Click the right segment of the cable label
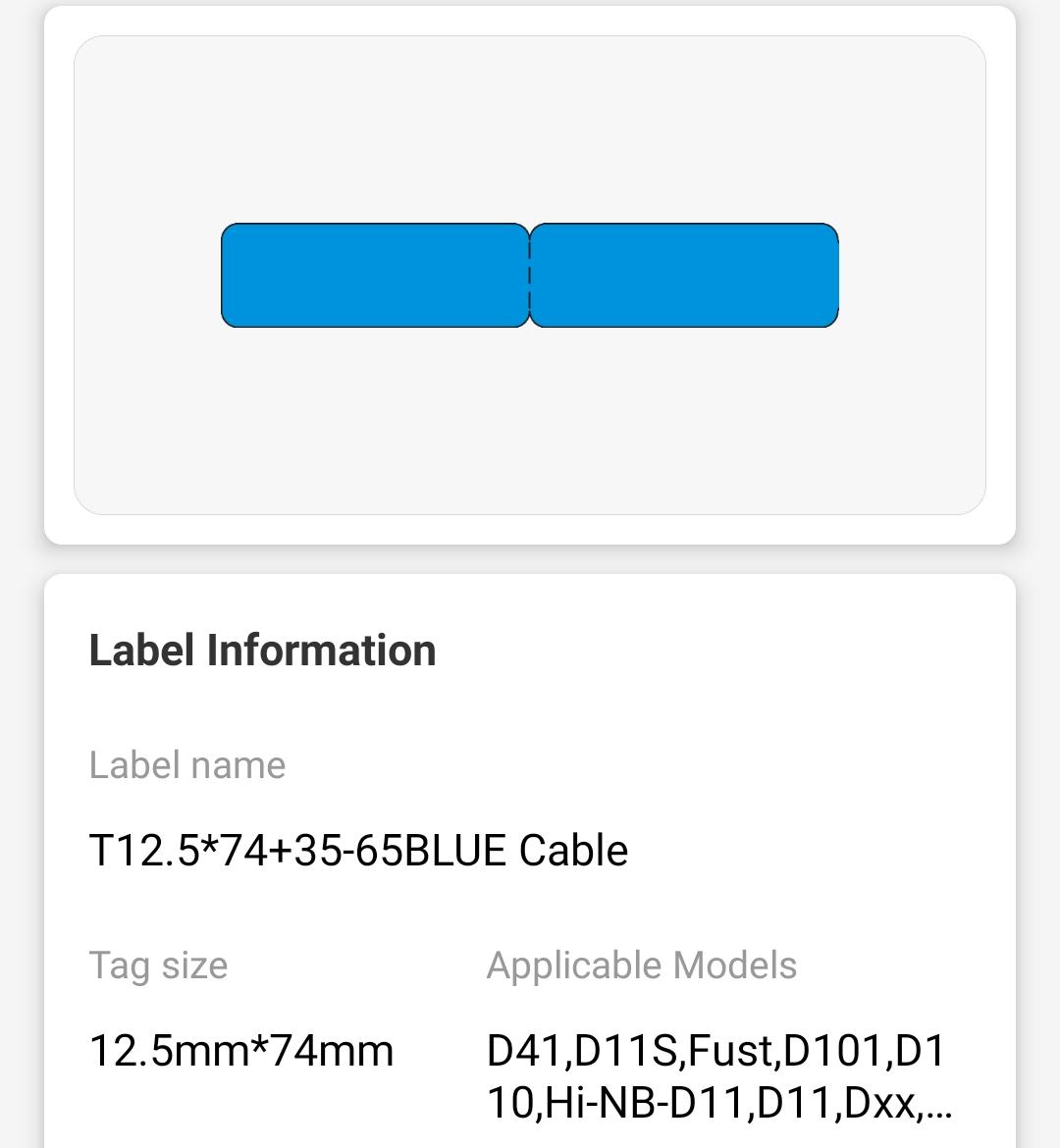The image size is (1060, 1148). click(x=684, y=275)
